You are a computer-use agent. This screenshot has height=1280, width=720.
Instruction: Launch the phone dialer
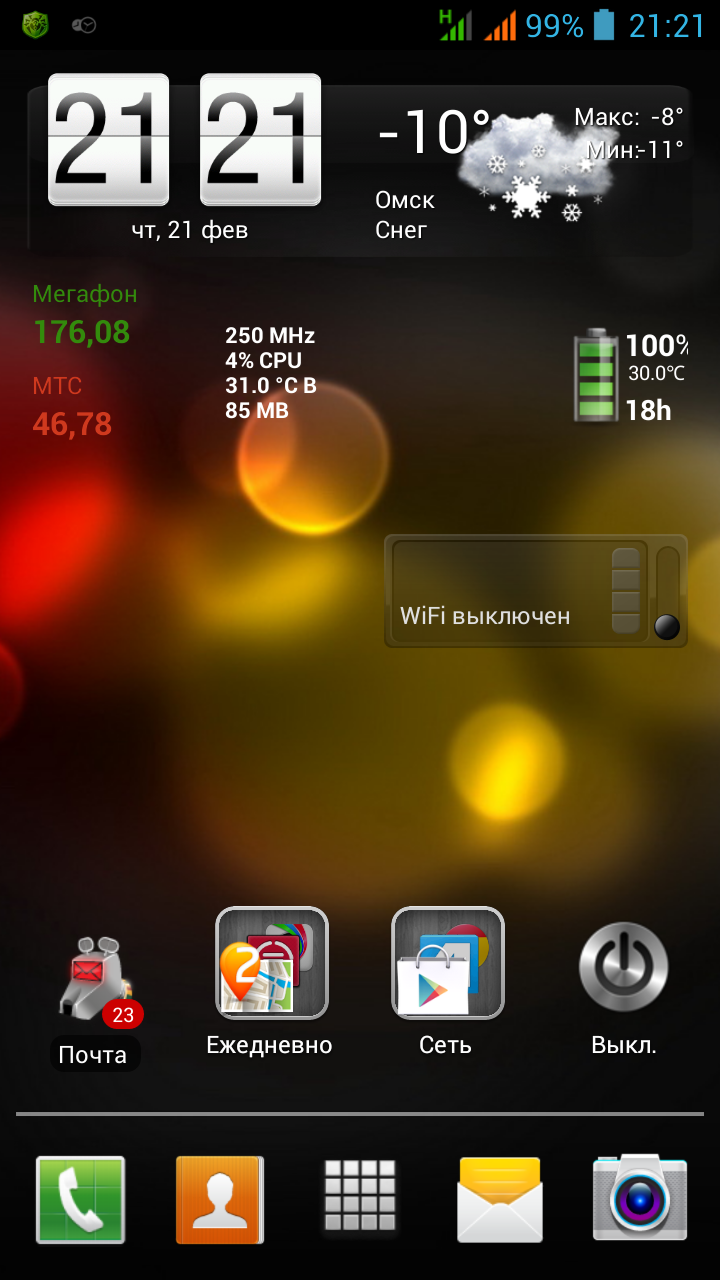click(81, 1199)
